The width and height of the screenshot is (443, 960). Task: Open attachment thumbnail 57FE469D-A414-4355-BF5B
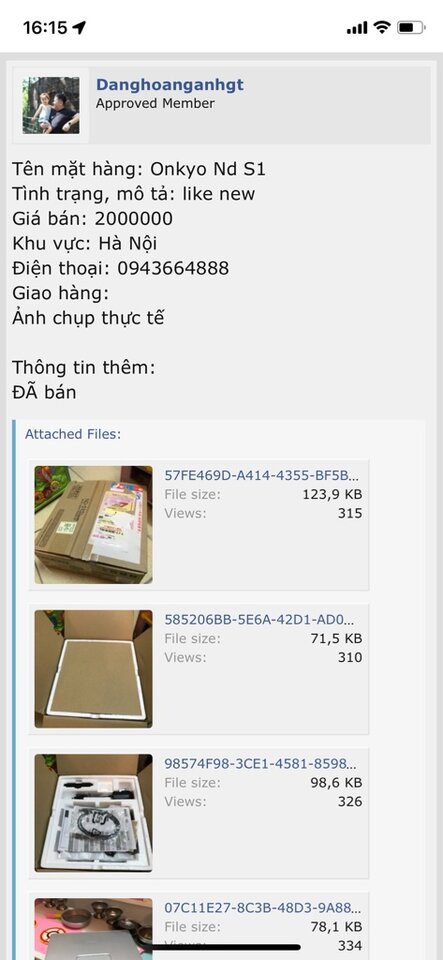pos(94,525)
